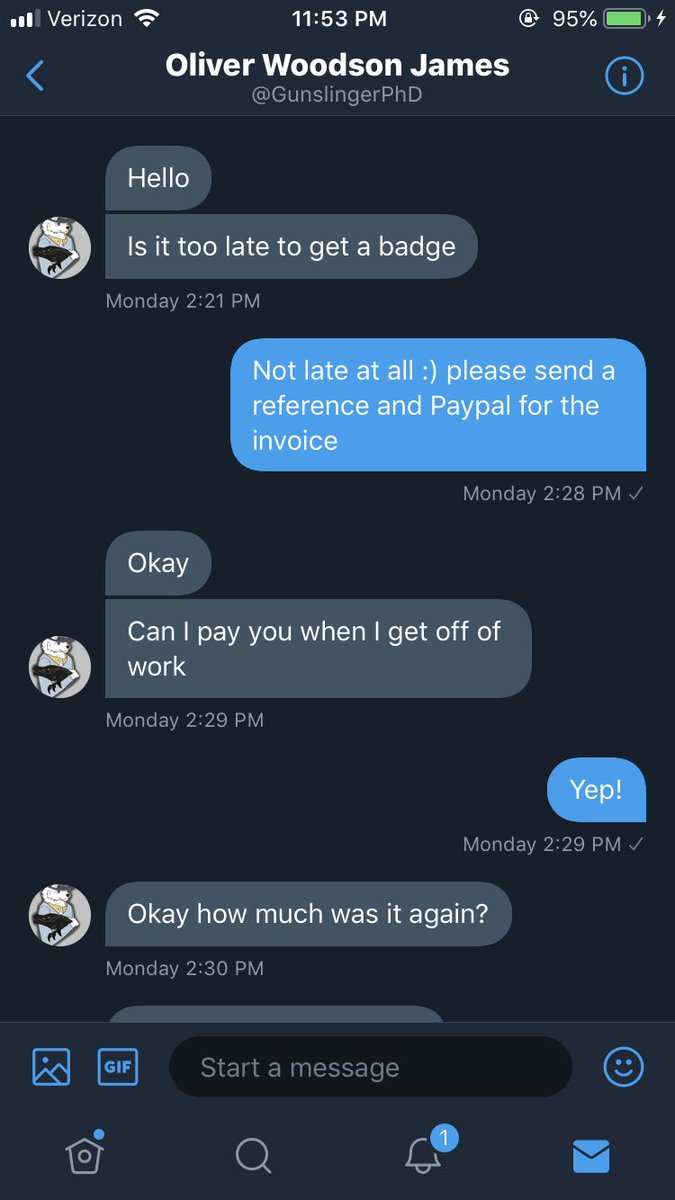Viewport: 675px width, 1200px height.
Task: Open conversation info for Oliver Woodson James
Action: [624, 77]
